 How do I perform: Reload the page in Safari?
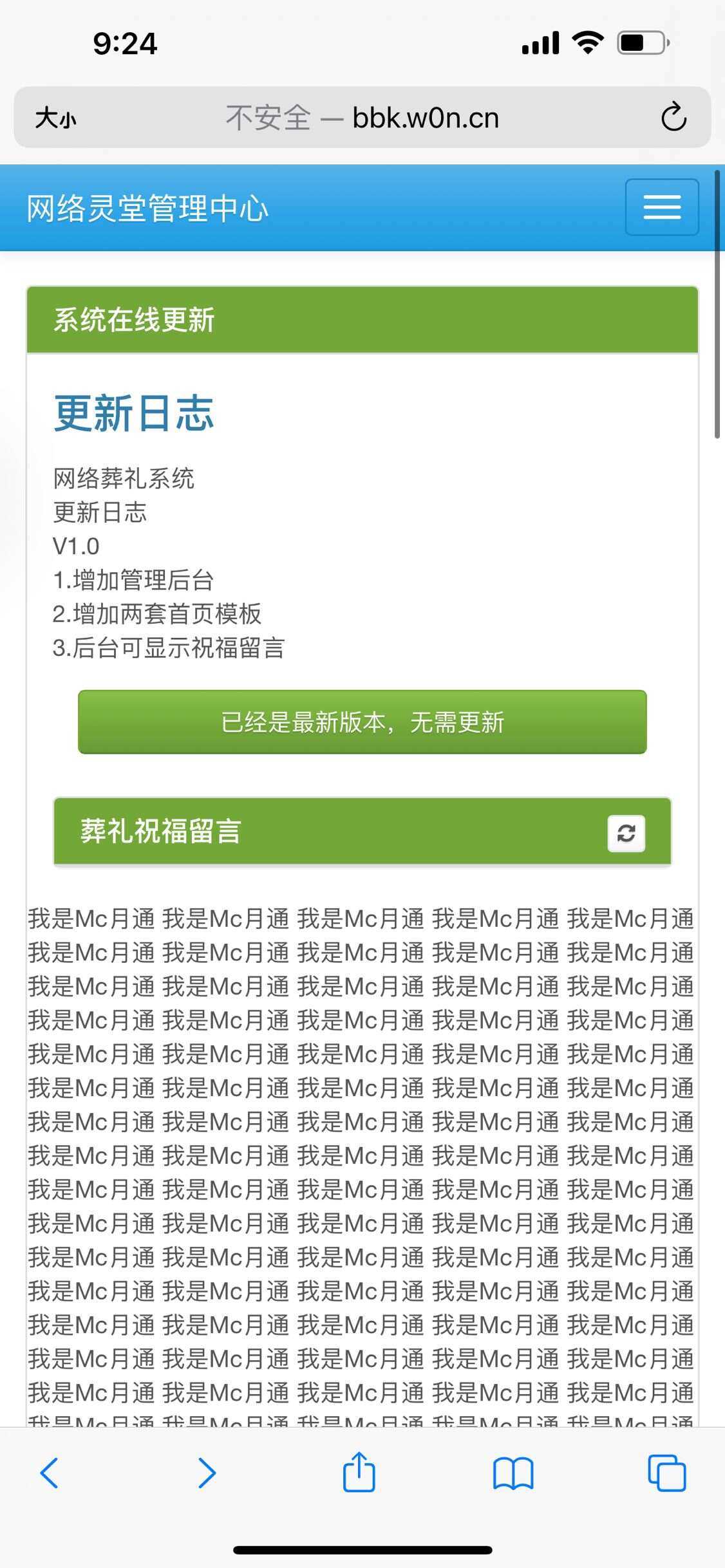pos(673,117)
